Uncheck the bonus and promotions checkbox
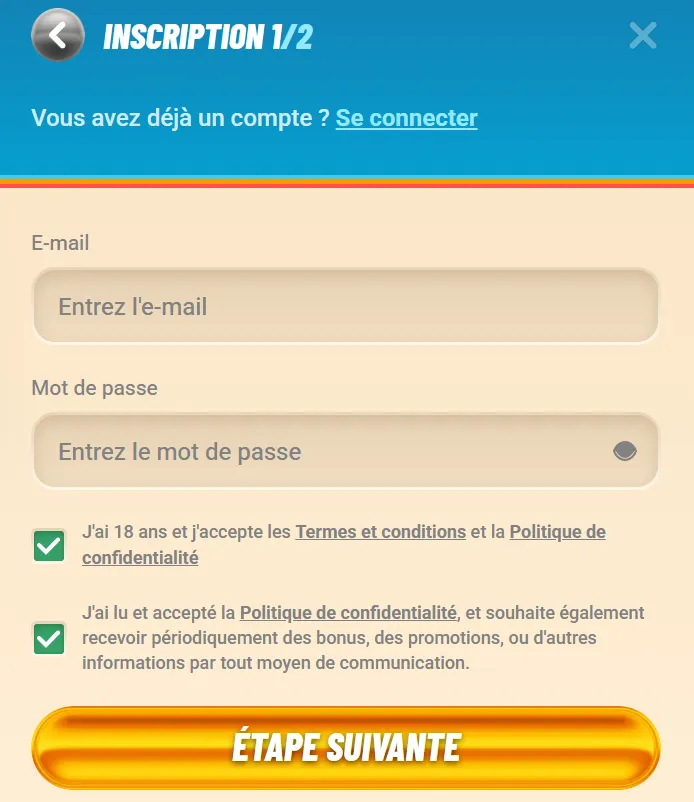This screenshot has height=802, width=694. [x=49, y=638]
